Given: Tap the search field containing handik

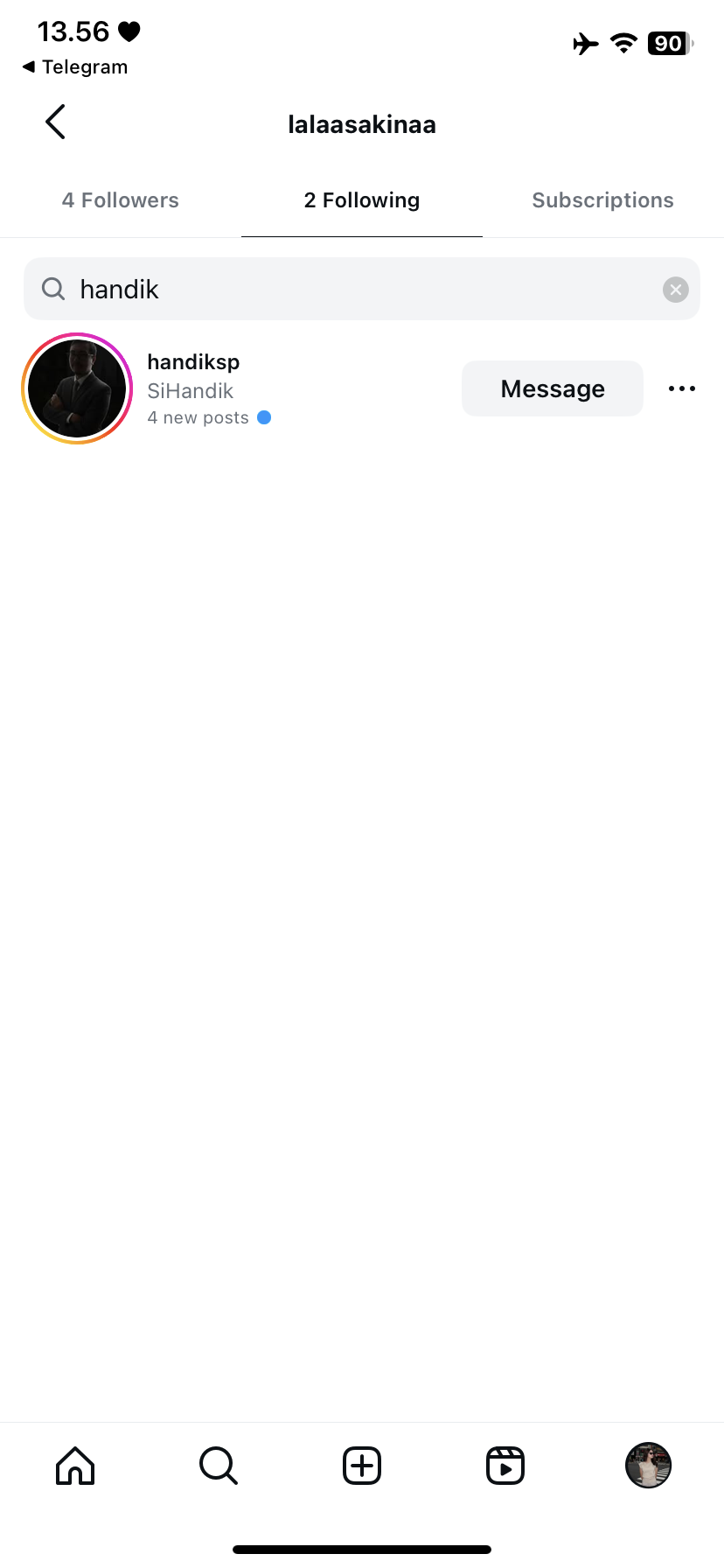Looking at the screenshot, I should point(350,290).
